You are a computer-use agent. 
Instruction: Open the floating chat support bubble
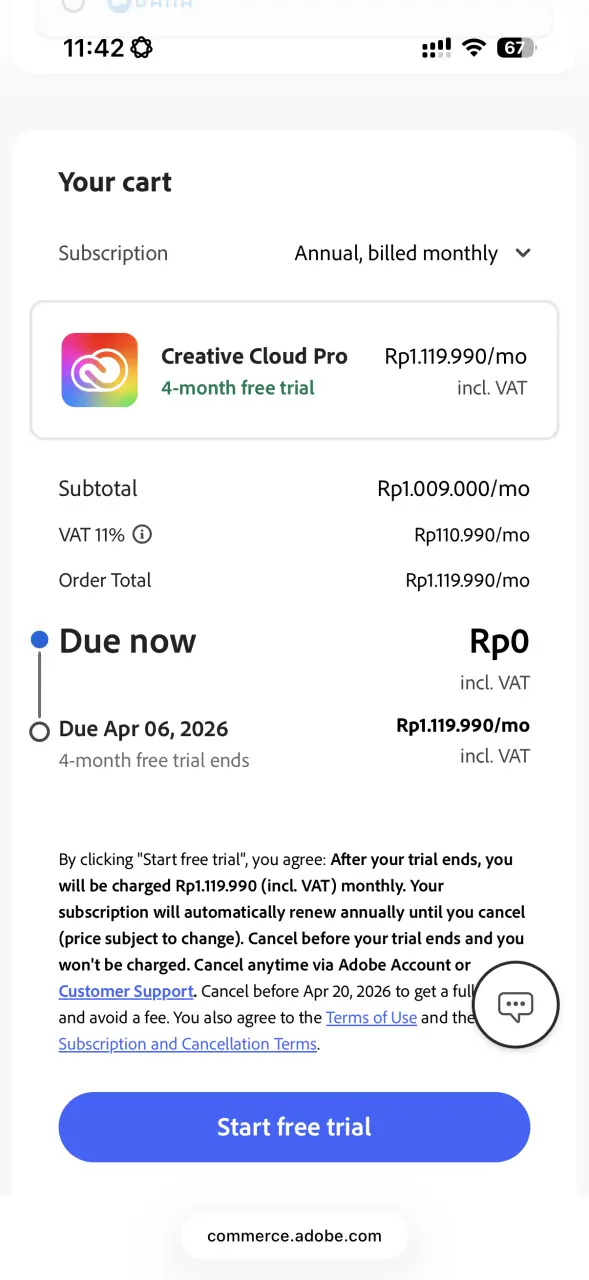515,1005
